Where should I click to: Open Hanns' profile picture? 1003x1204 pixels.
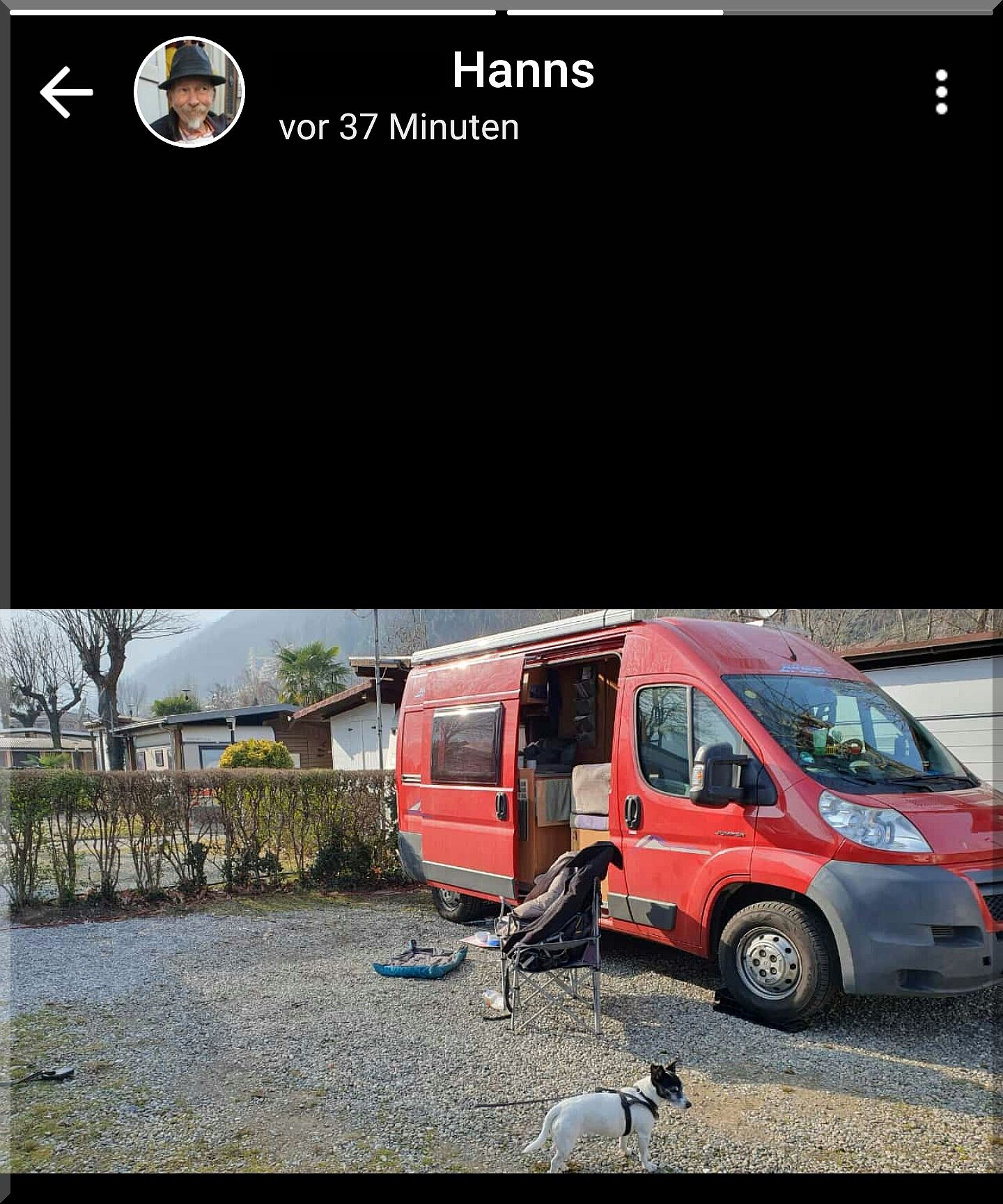189,92
